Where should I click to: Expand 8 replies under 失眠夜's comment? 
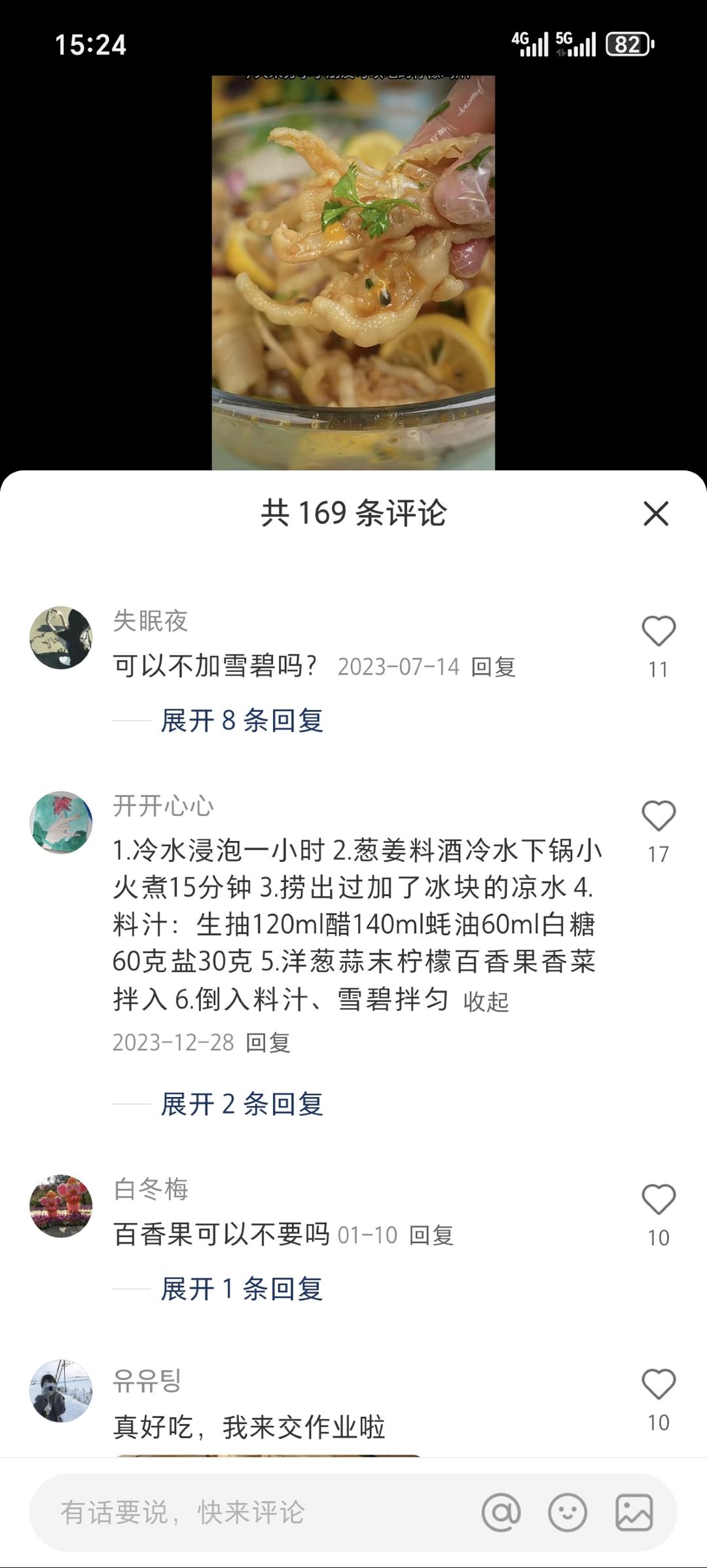[242, 720]
